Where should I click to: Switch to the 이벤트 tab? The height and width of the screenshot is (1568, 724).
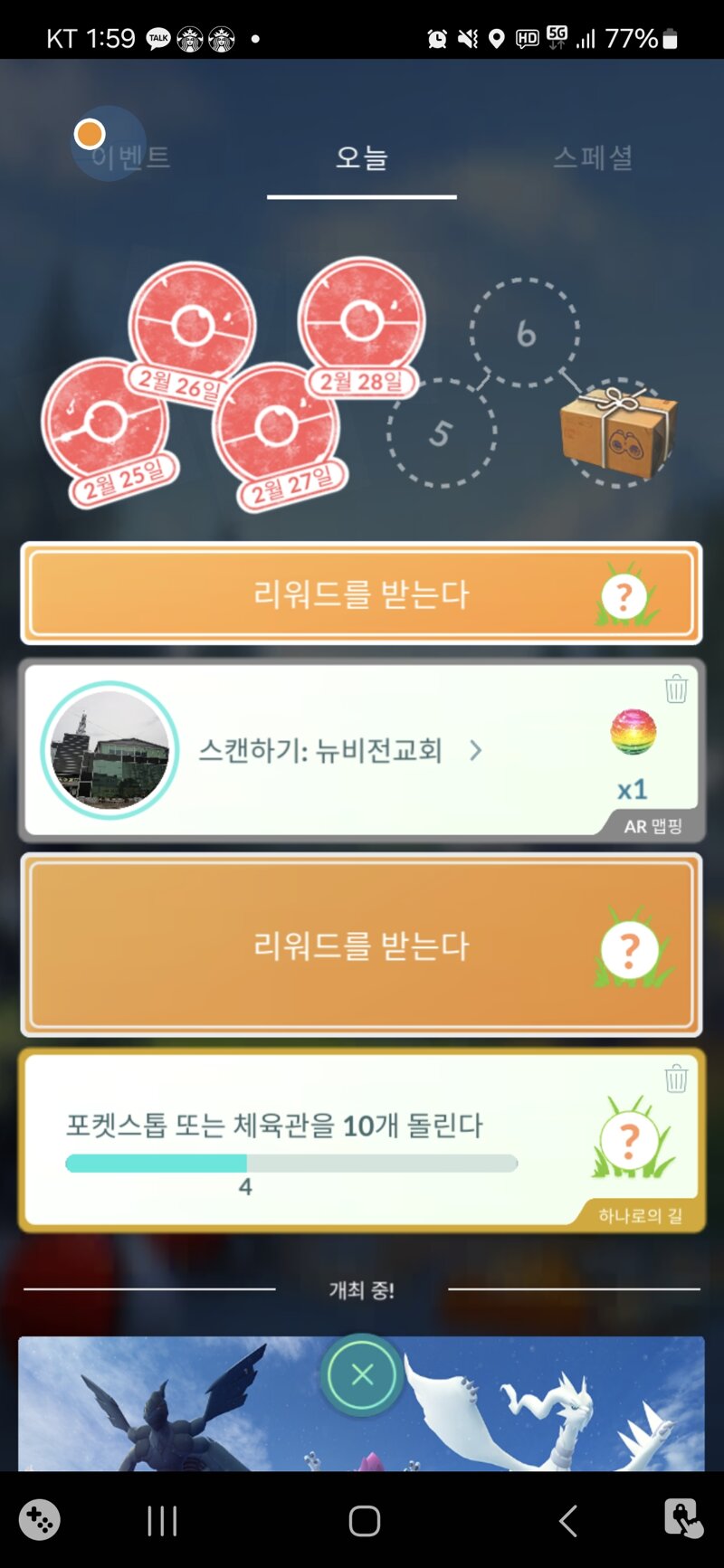tap(131, 157)
